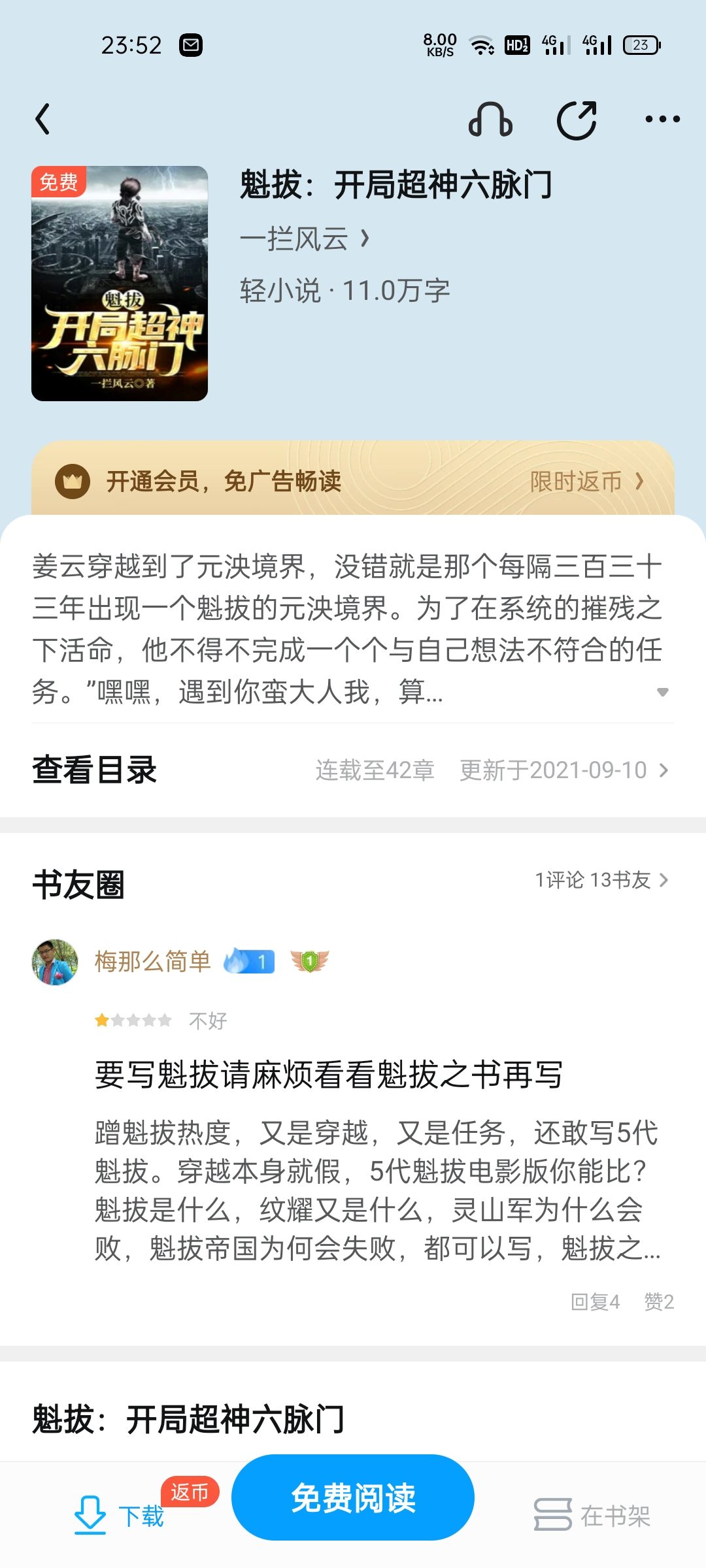The height and width of the screenshot is (1568, 706).
Task: Reply to the review via 回复4
Action: [x=595, y=1302]
